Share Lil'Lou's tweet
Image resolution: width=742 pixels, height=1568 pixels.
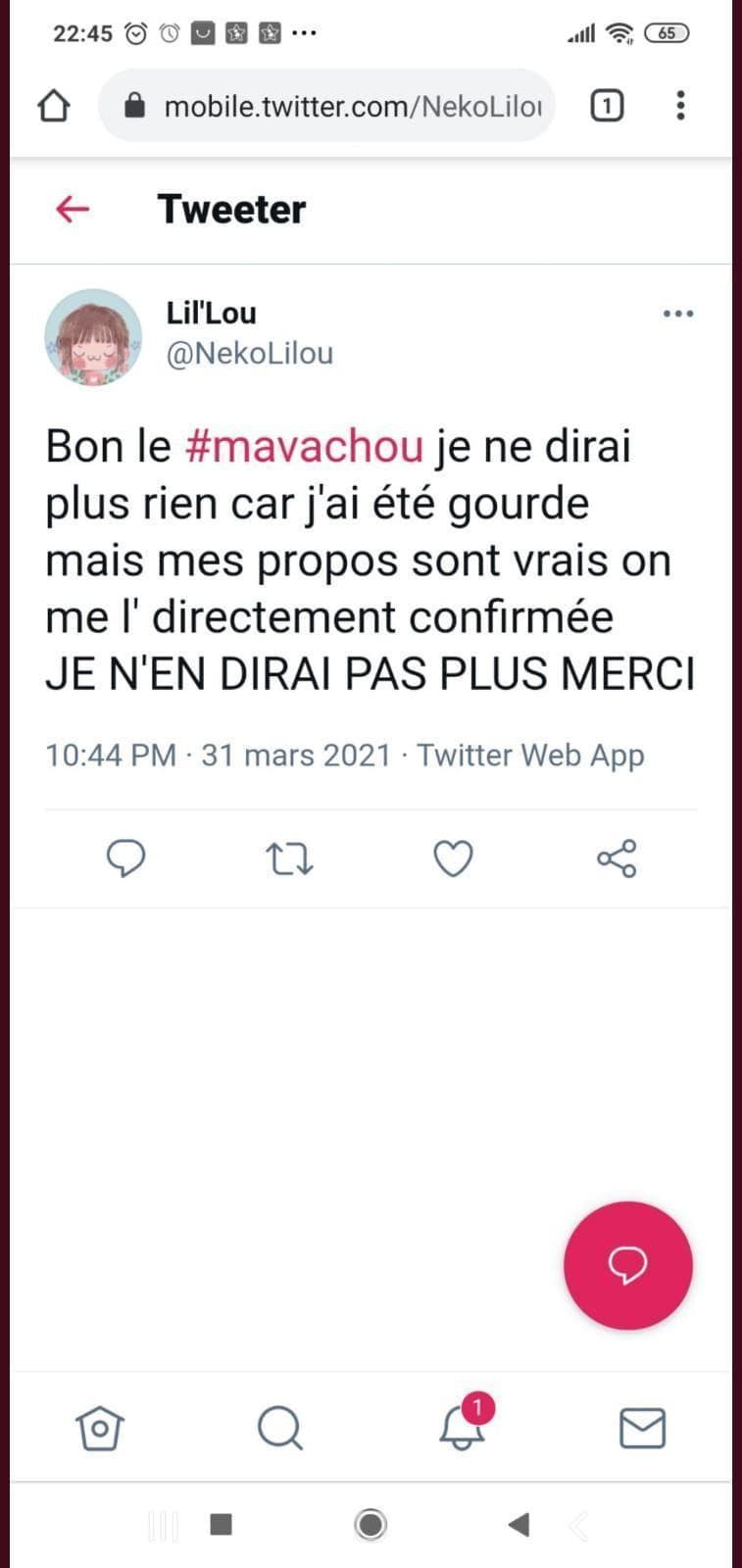click(x=617, y=859)
